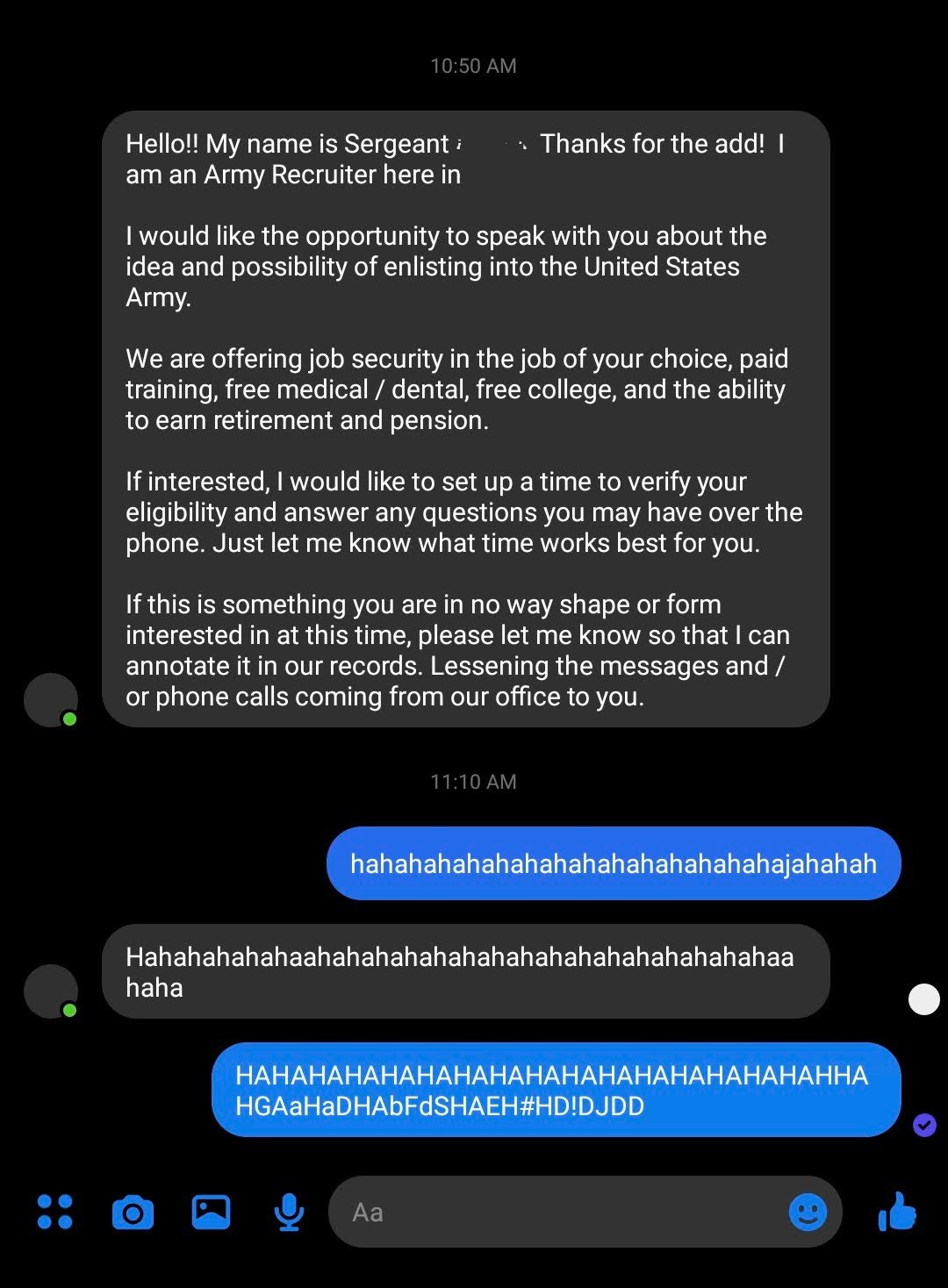948x1288 pixels.
Task: Open the four-dot more actions menu
Action: click(54, 1212)
